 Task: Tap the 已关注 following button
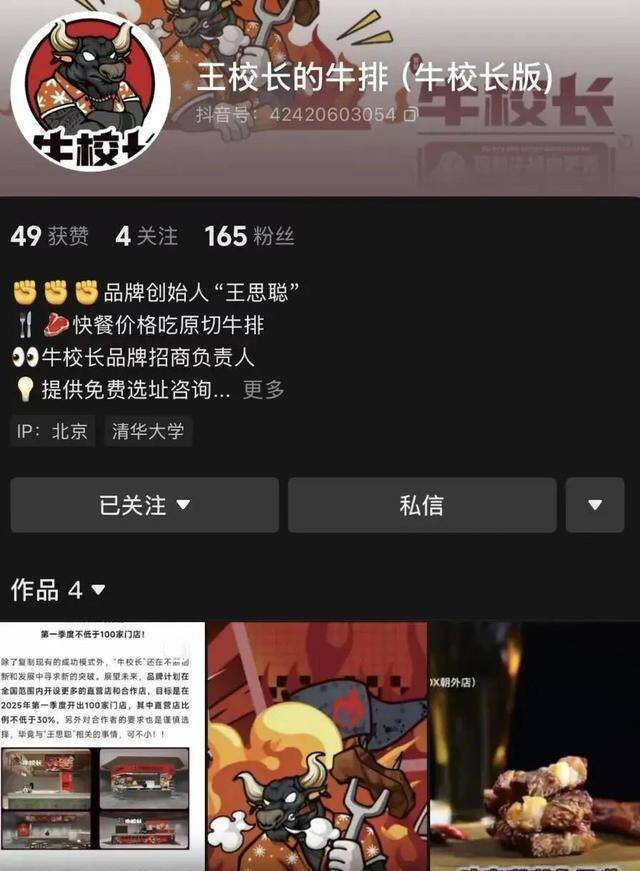coord(144,505)
